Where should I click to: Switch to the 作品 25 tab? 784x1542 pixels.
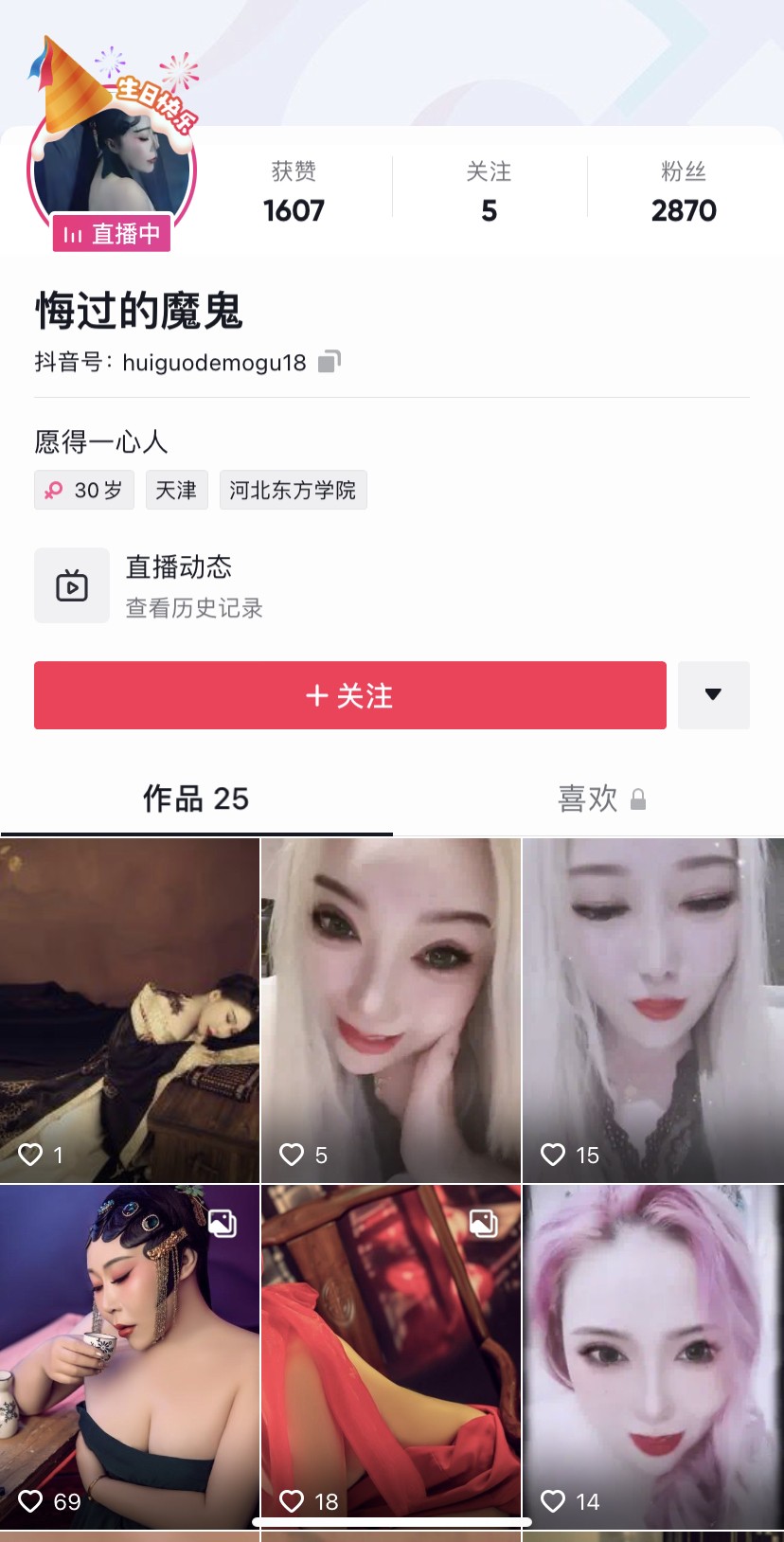pyautogui.click(x=196, y=798)
